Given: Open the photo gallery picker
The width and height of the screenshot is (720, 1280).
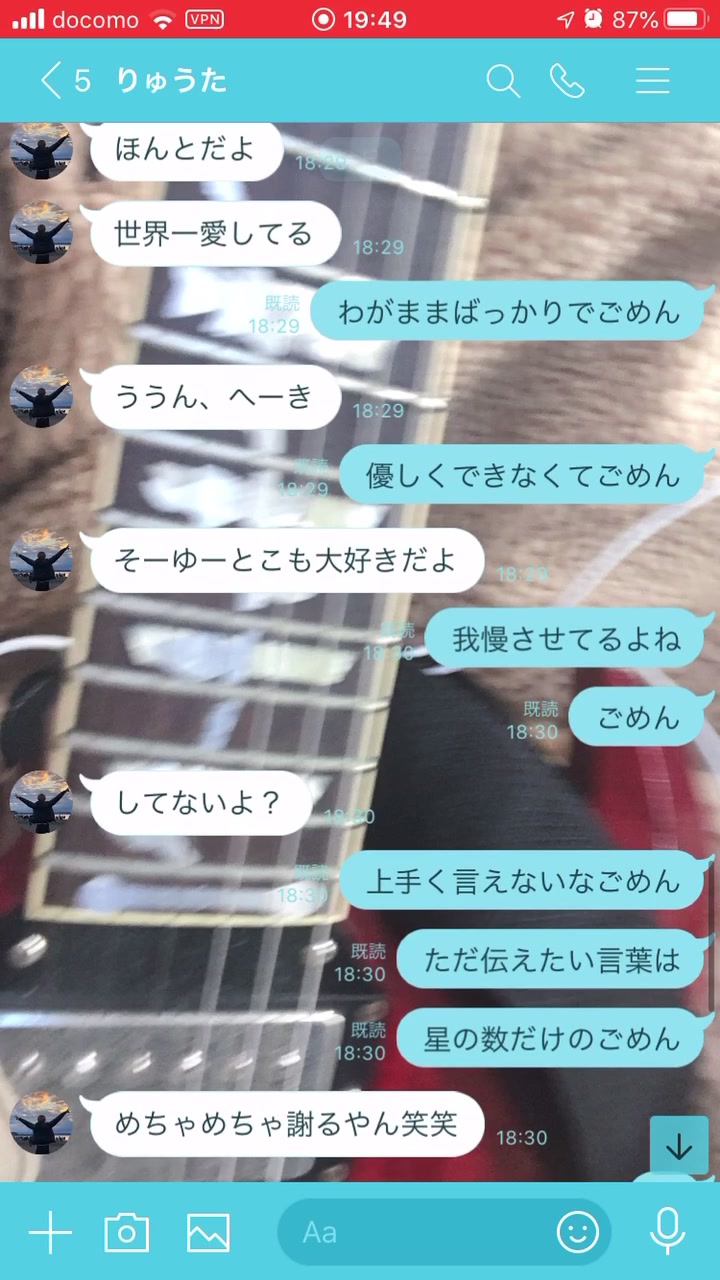Looking at the screenshot, I should 208,1232.
